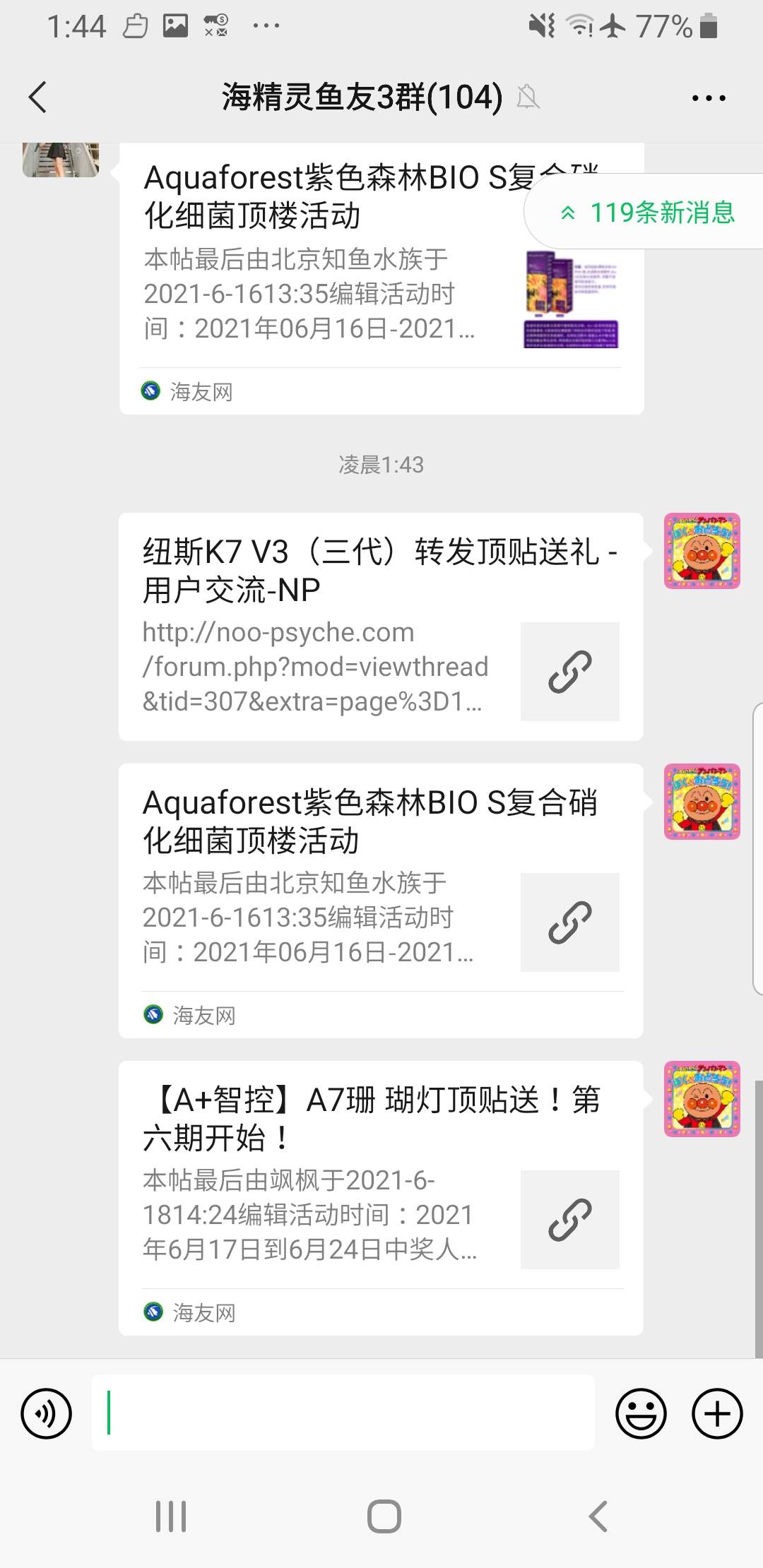
Task: Jump to the 119条新消息 unread messages
Action: 647,213
